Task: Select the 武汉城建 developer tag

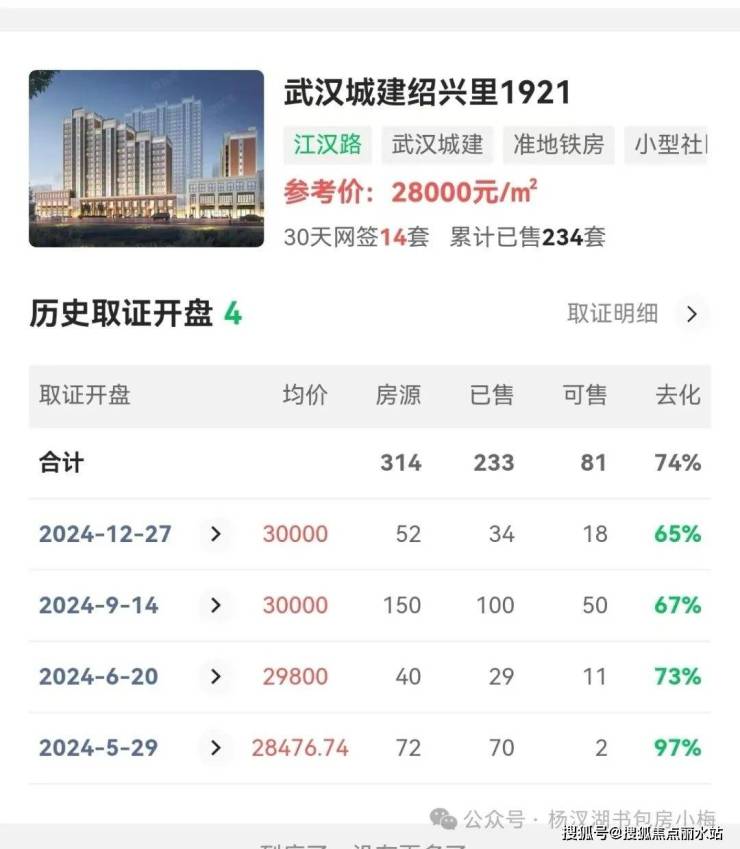Action: (x=437, y=144)
